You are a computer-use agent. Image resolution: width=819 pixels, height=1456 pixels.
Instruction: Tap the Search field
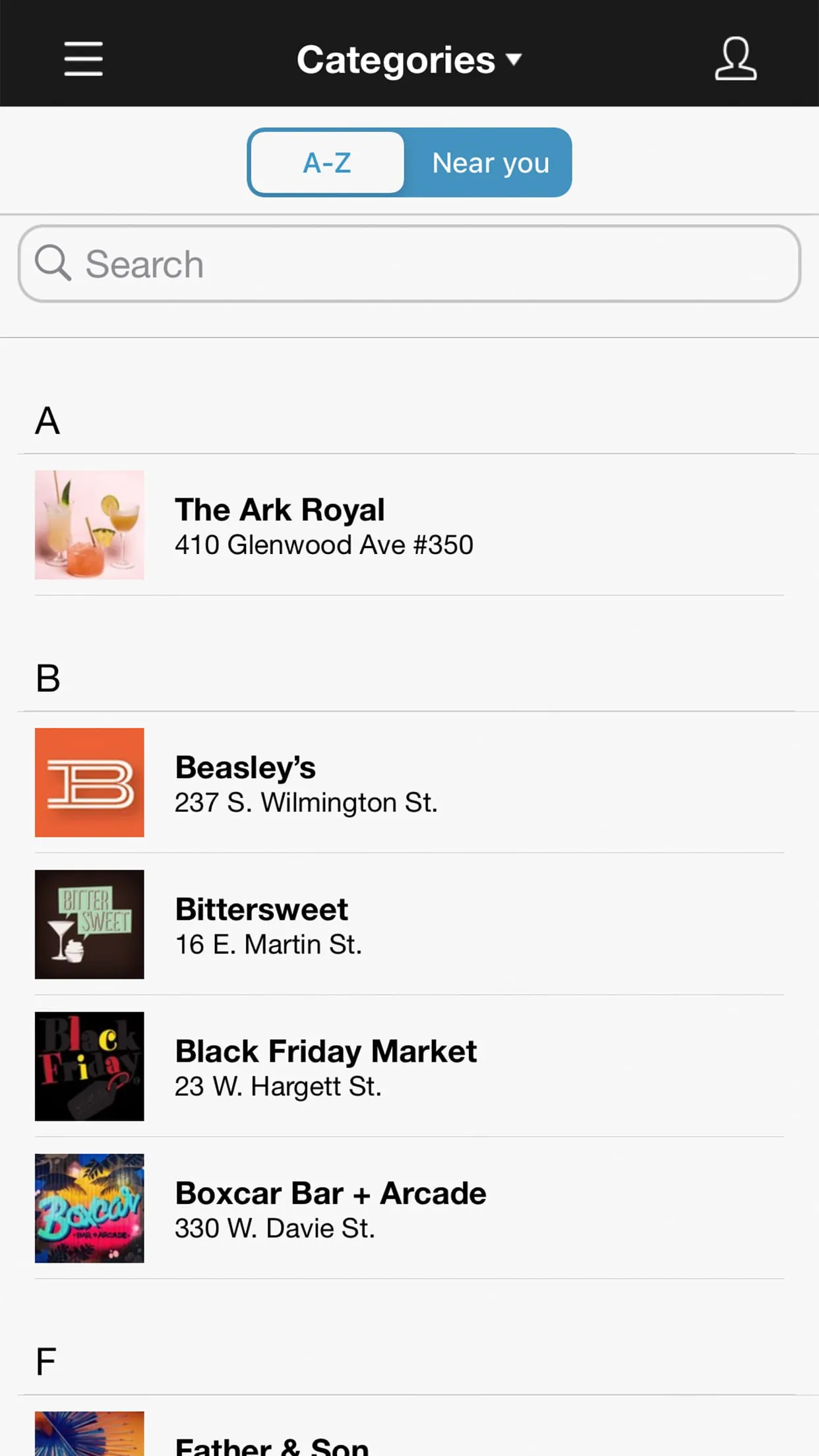pos(409,264)
